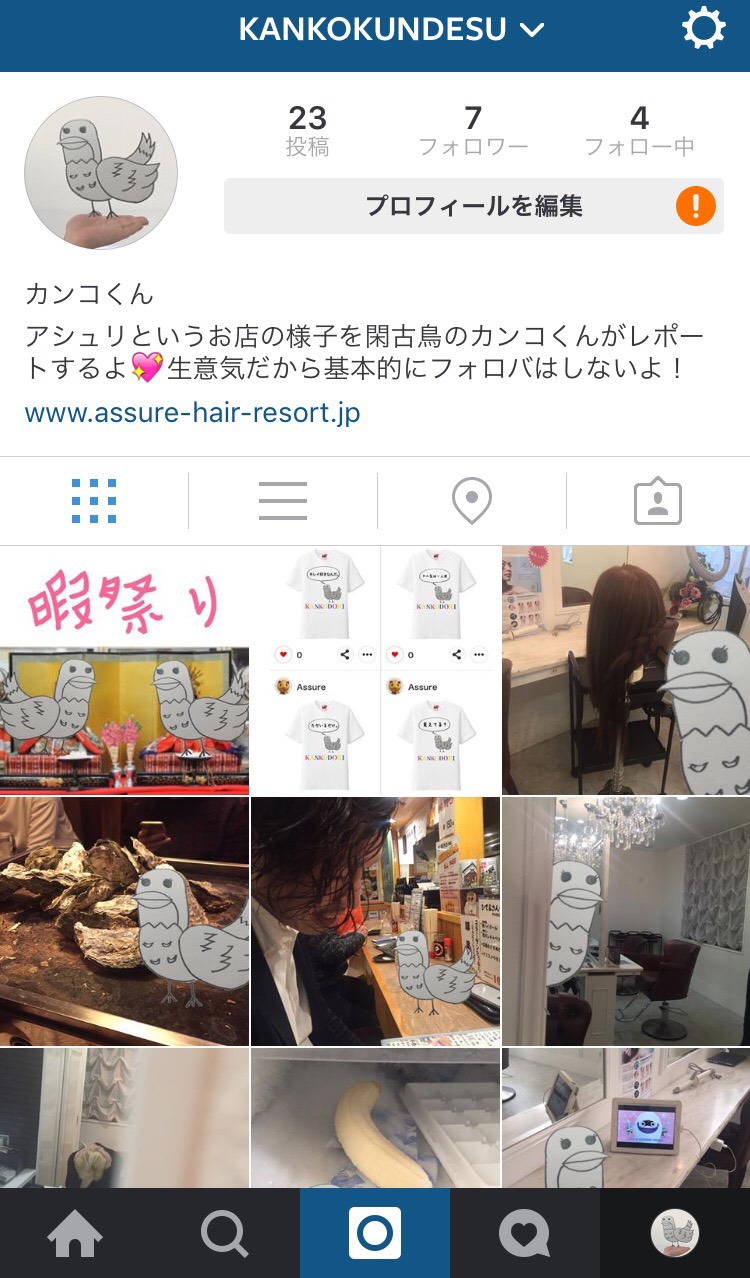Switch to grid view of posts
The height and width of the screenshot is (1278, 750).
click(x=94, y=501)
